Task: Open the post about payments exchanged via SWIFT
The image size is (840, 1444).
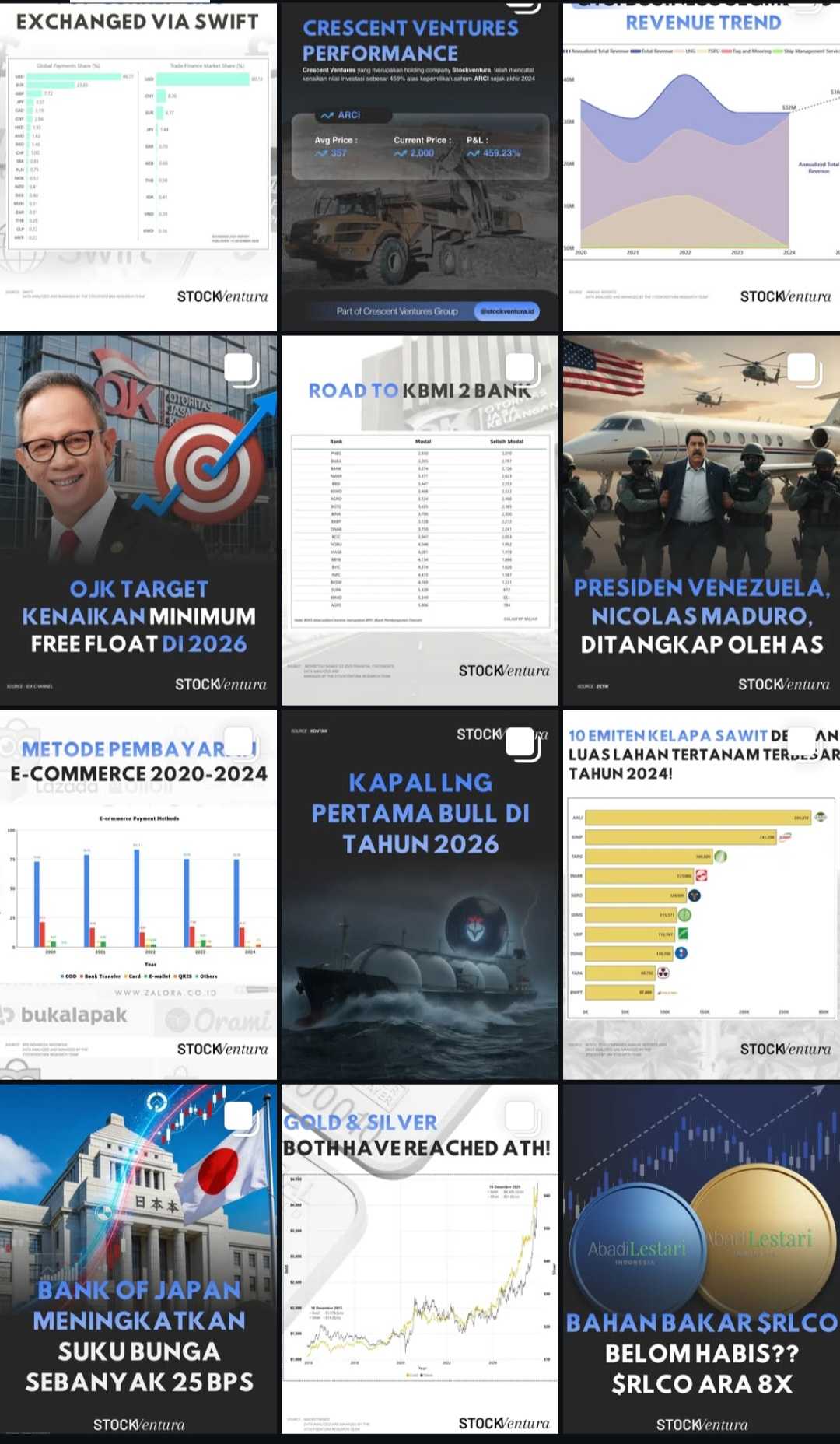Action: pyautogui.click(x=138, y=167)
